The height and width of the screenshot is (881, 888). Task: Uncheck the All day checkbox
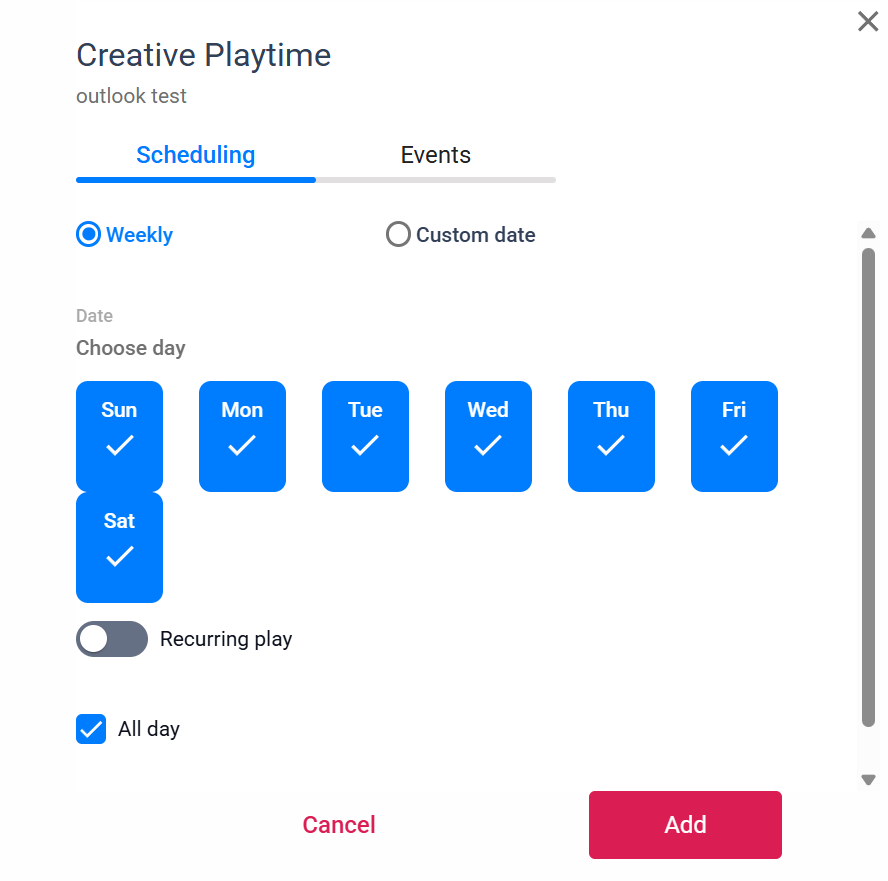tap(91, 729)
